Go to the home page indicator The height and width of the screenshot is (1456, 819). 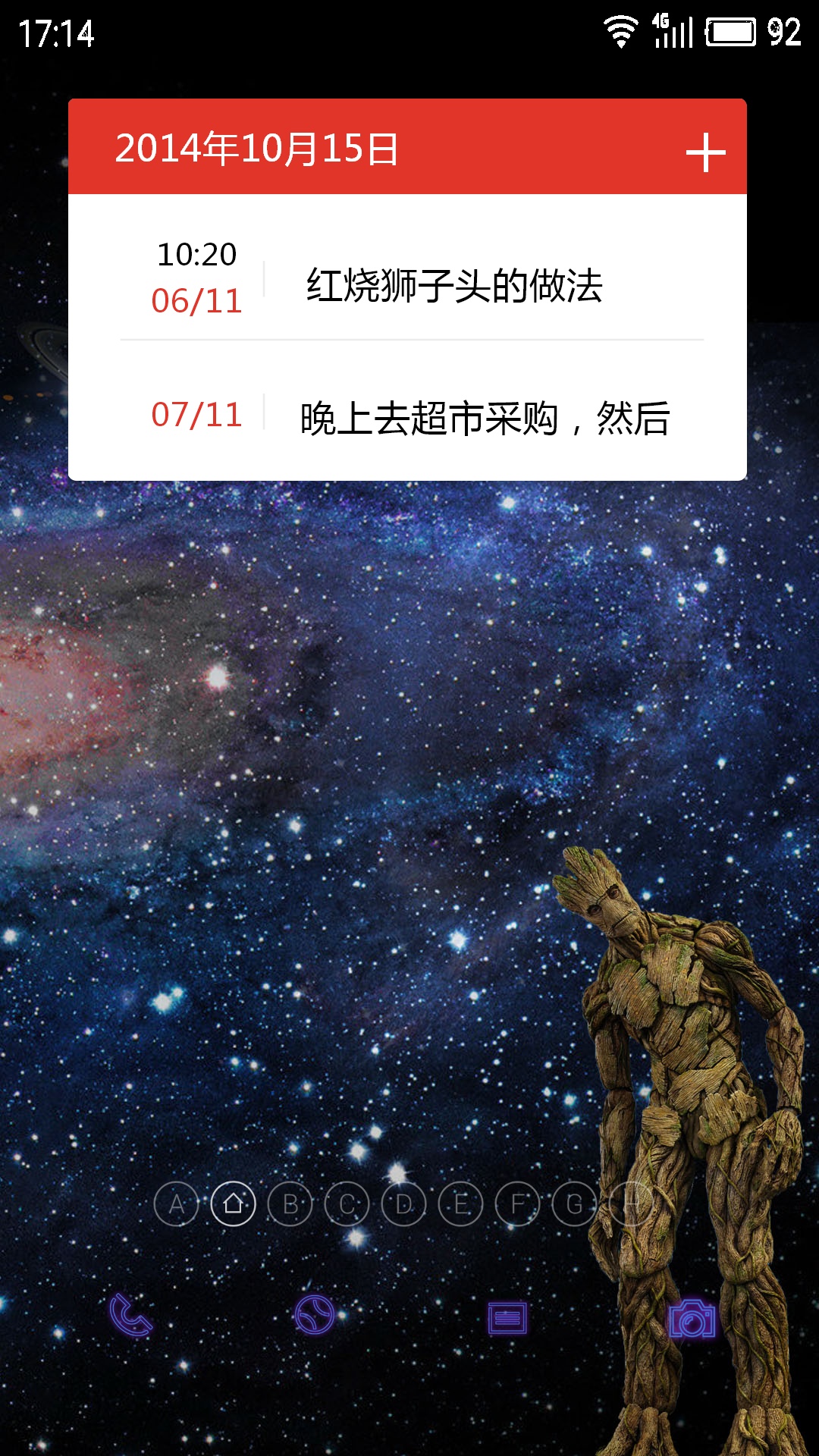tap(234, 1204)
